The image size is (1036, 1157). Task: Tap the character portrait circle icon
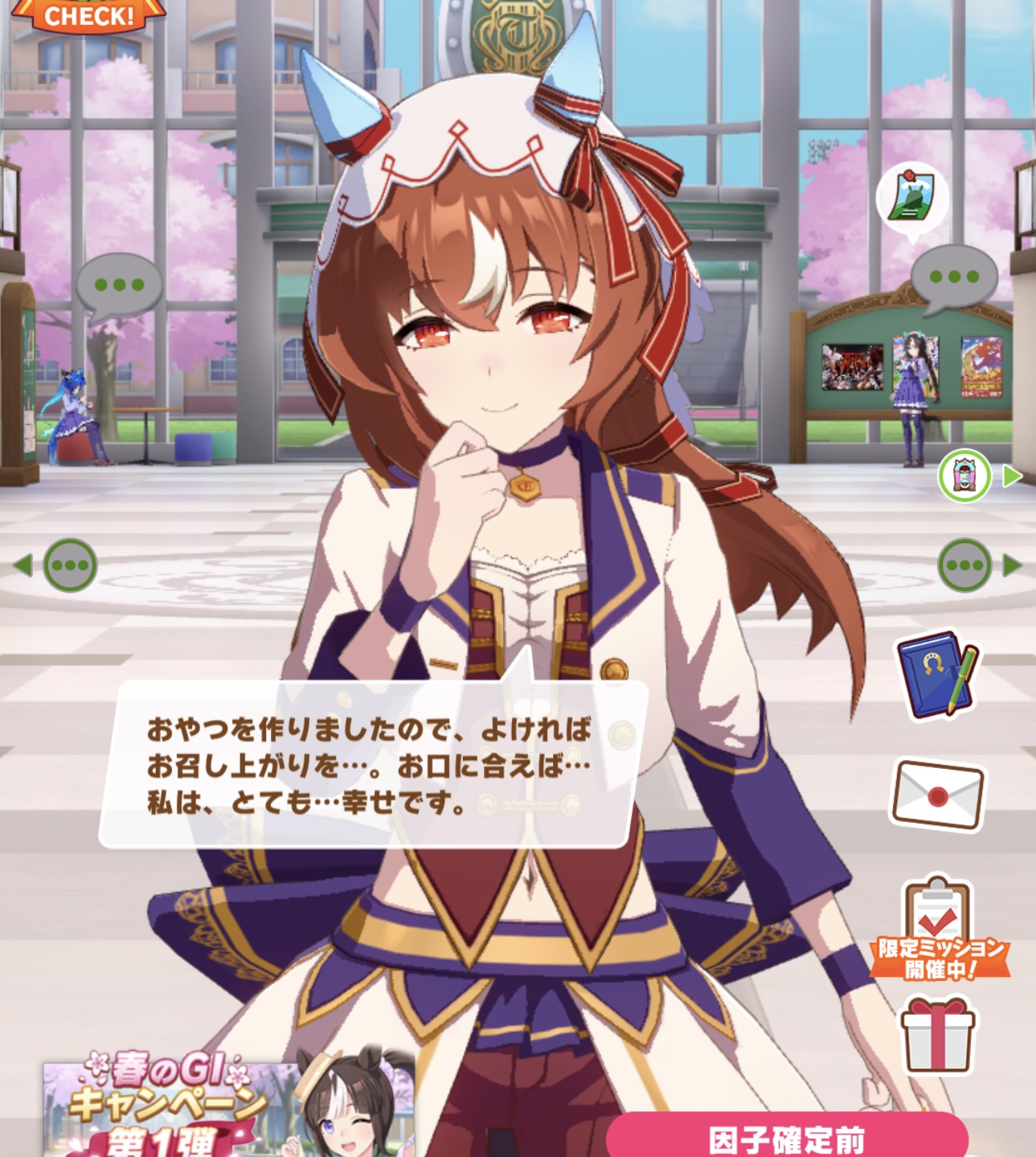pyautogui.click(x=964, y=476)
